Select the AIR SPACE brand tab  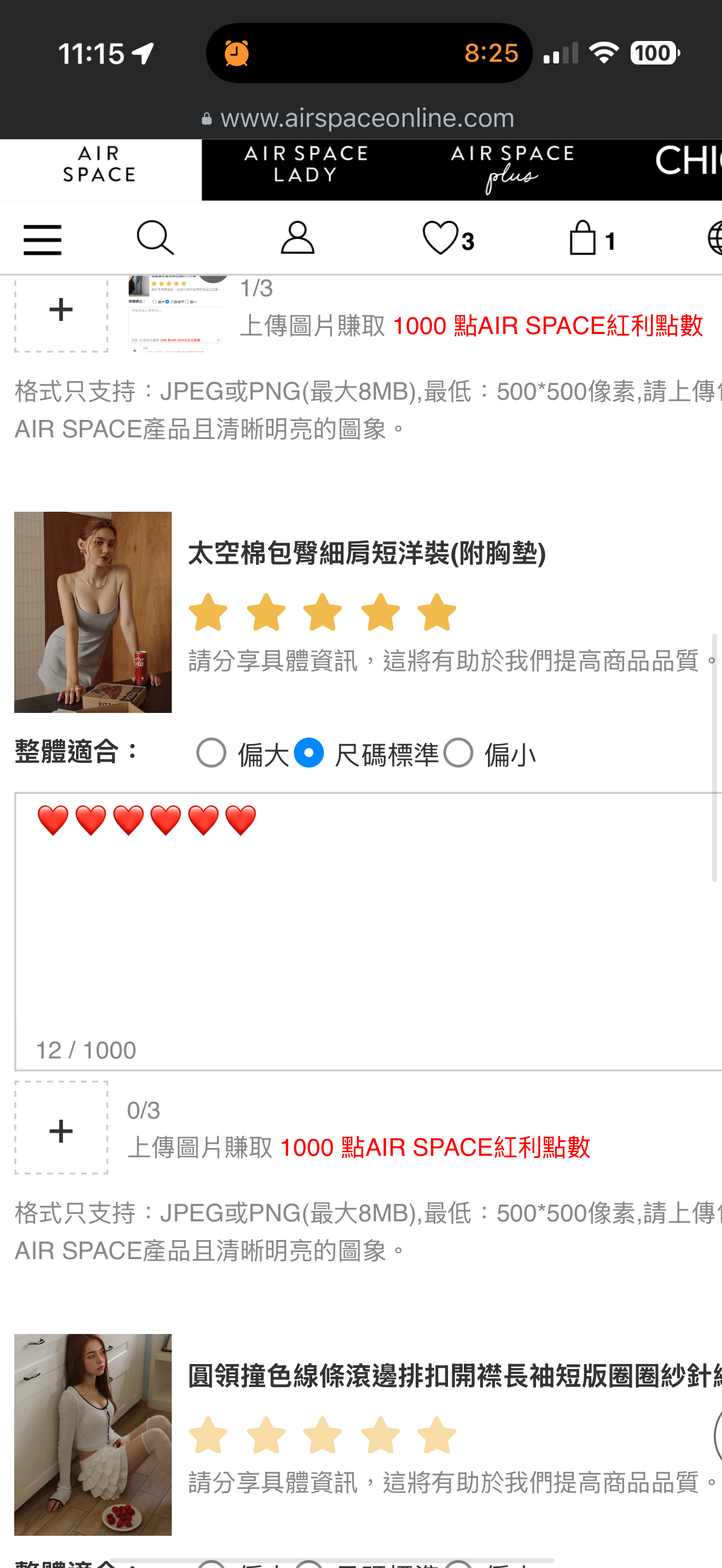pyautogui.click(x=99, y=165)
